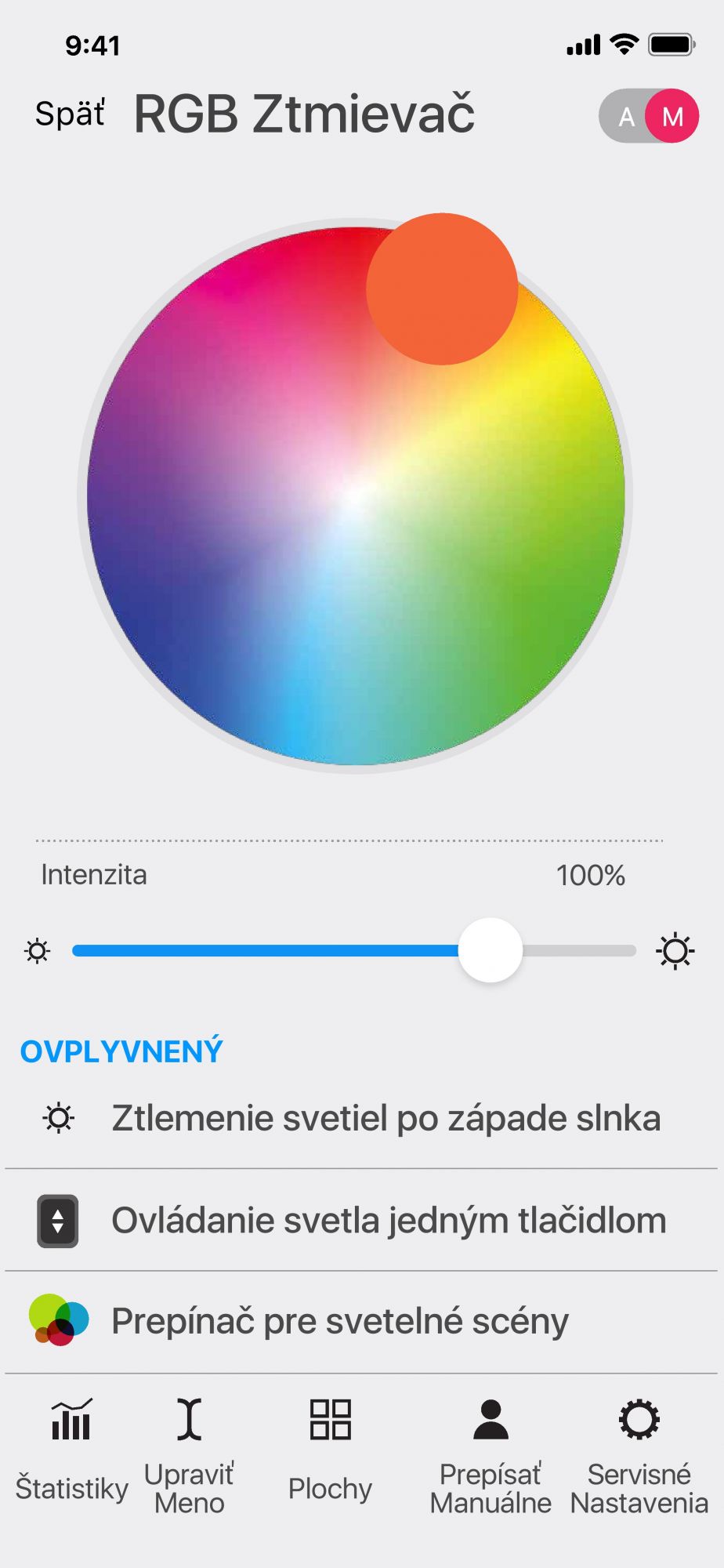
Task: Open Servisné Nastavenia
Action: [x=639, y=1457]
